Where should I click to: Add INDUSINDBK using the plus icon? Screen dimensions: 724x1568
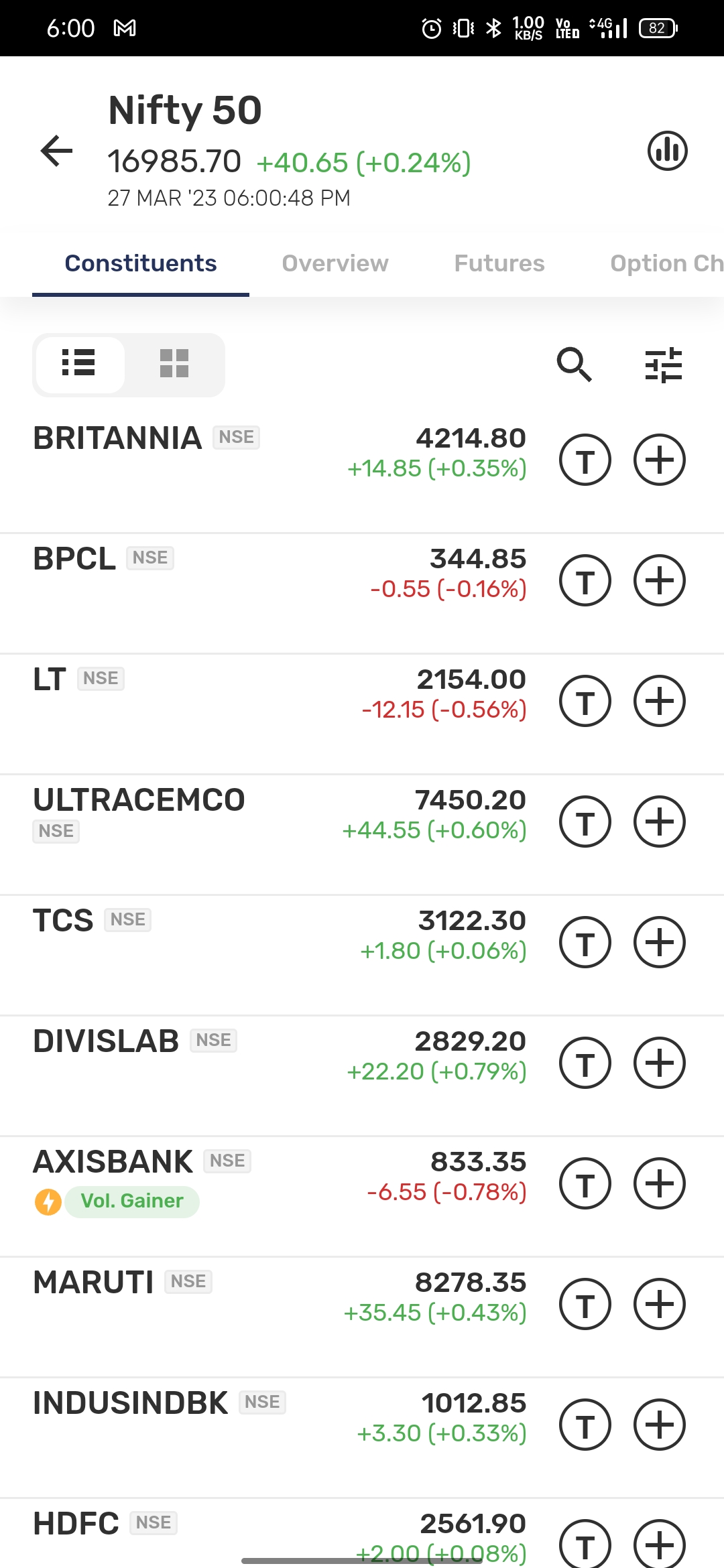pyautogui.click(x=660, y=1425)
